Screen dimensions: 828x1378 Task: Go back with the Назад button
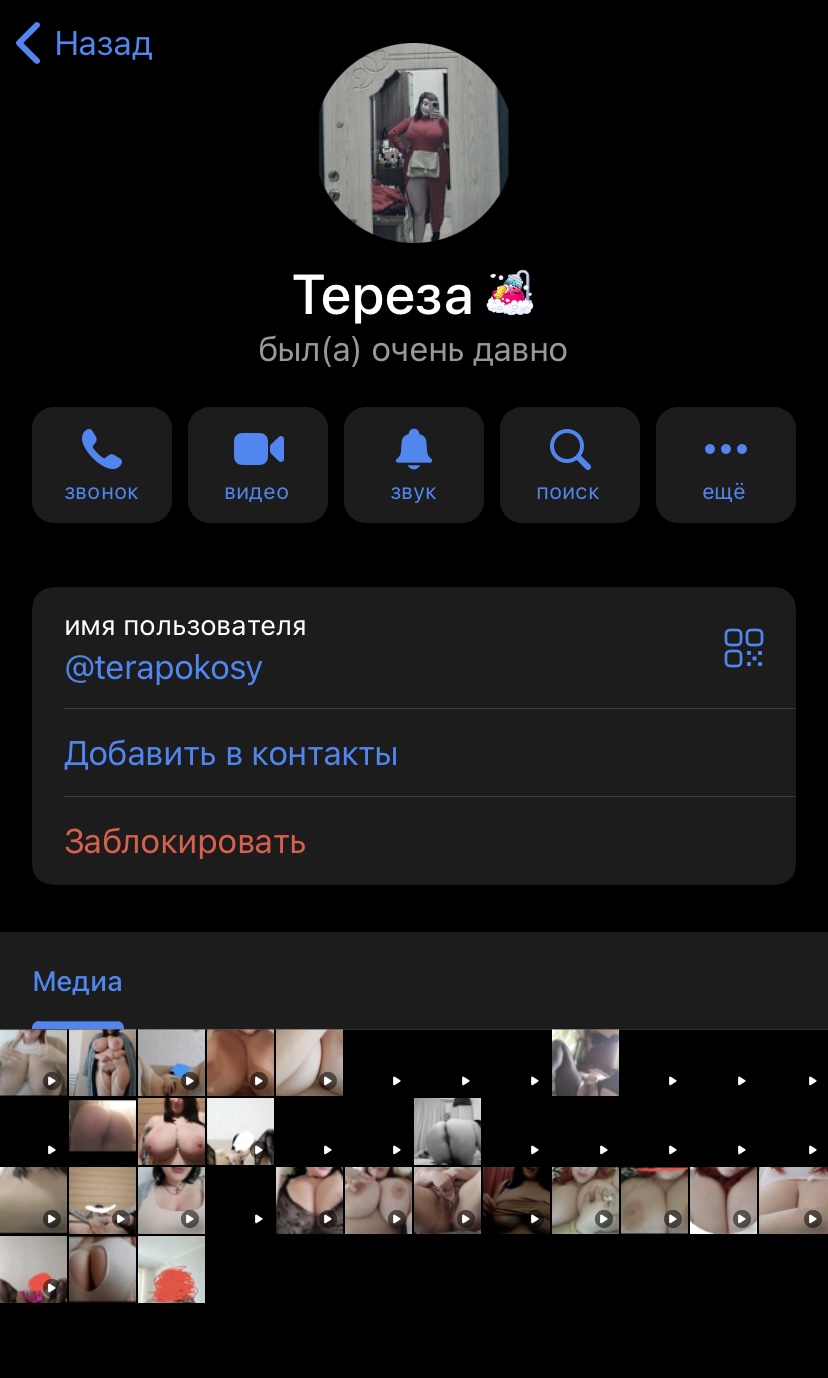84,44
